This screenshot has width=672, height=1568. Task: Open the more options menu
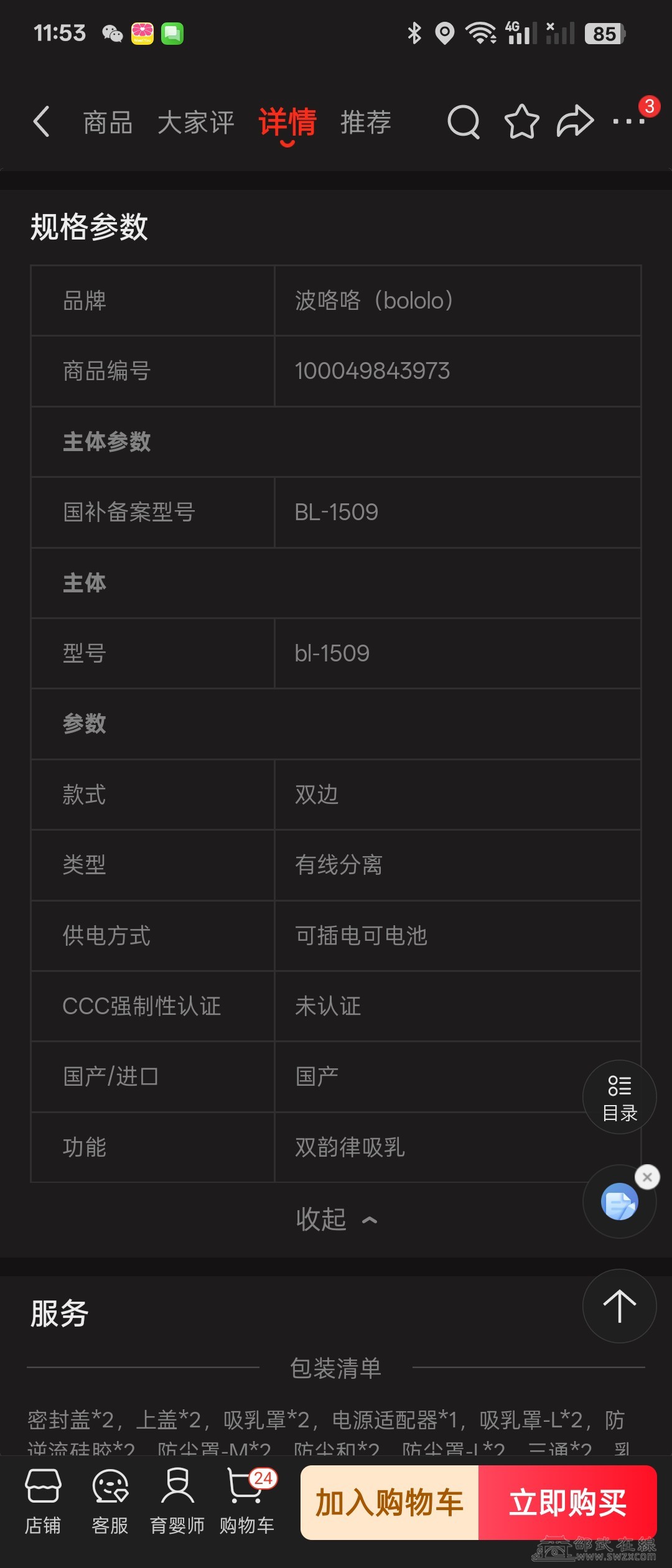tap(630, 121)
